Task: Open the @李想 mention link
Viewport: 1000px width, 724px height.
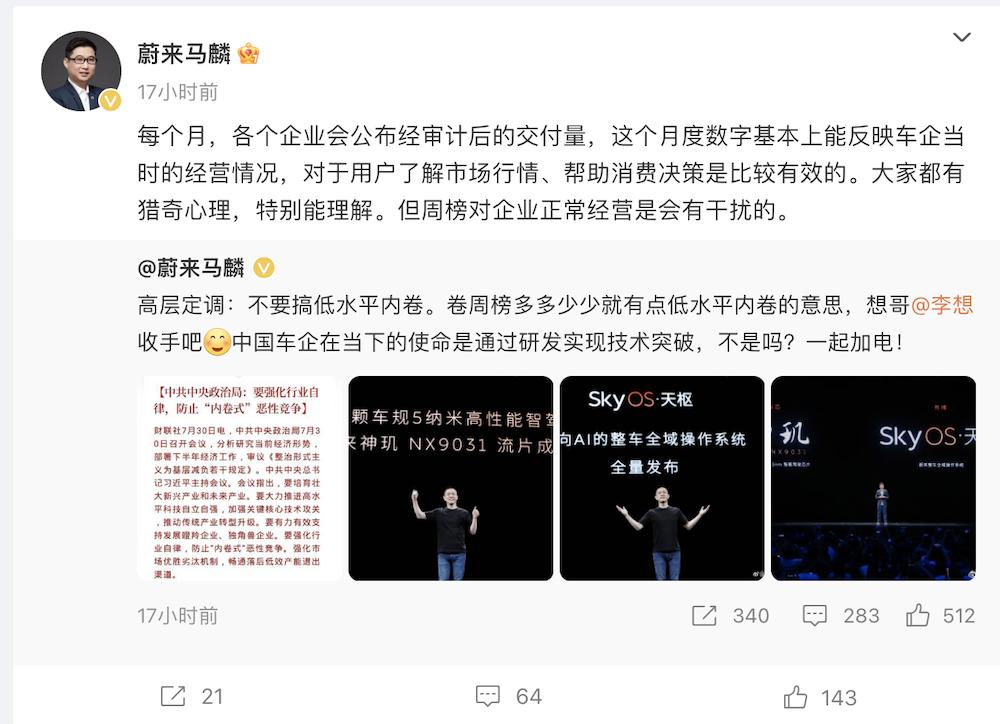Action: (x=942, y=305)
